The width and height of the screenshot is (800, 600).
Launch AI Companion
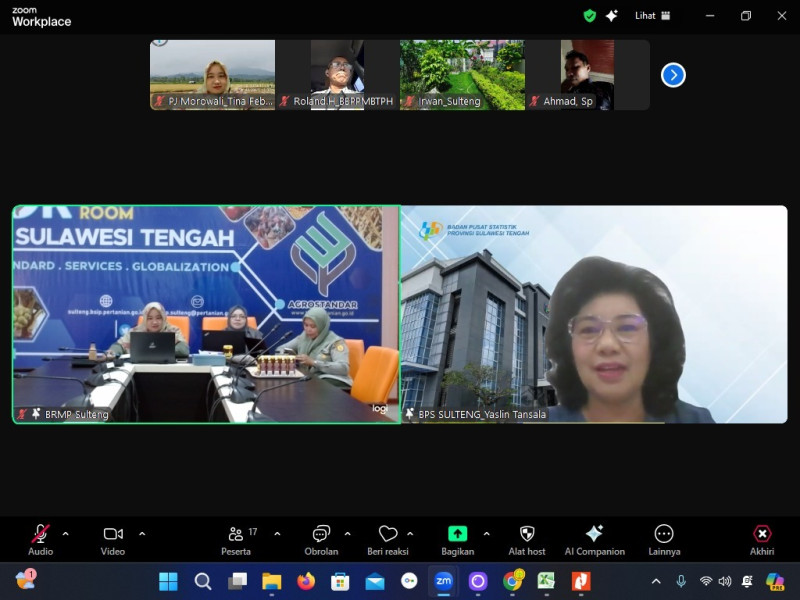(594, 539)
